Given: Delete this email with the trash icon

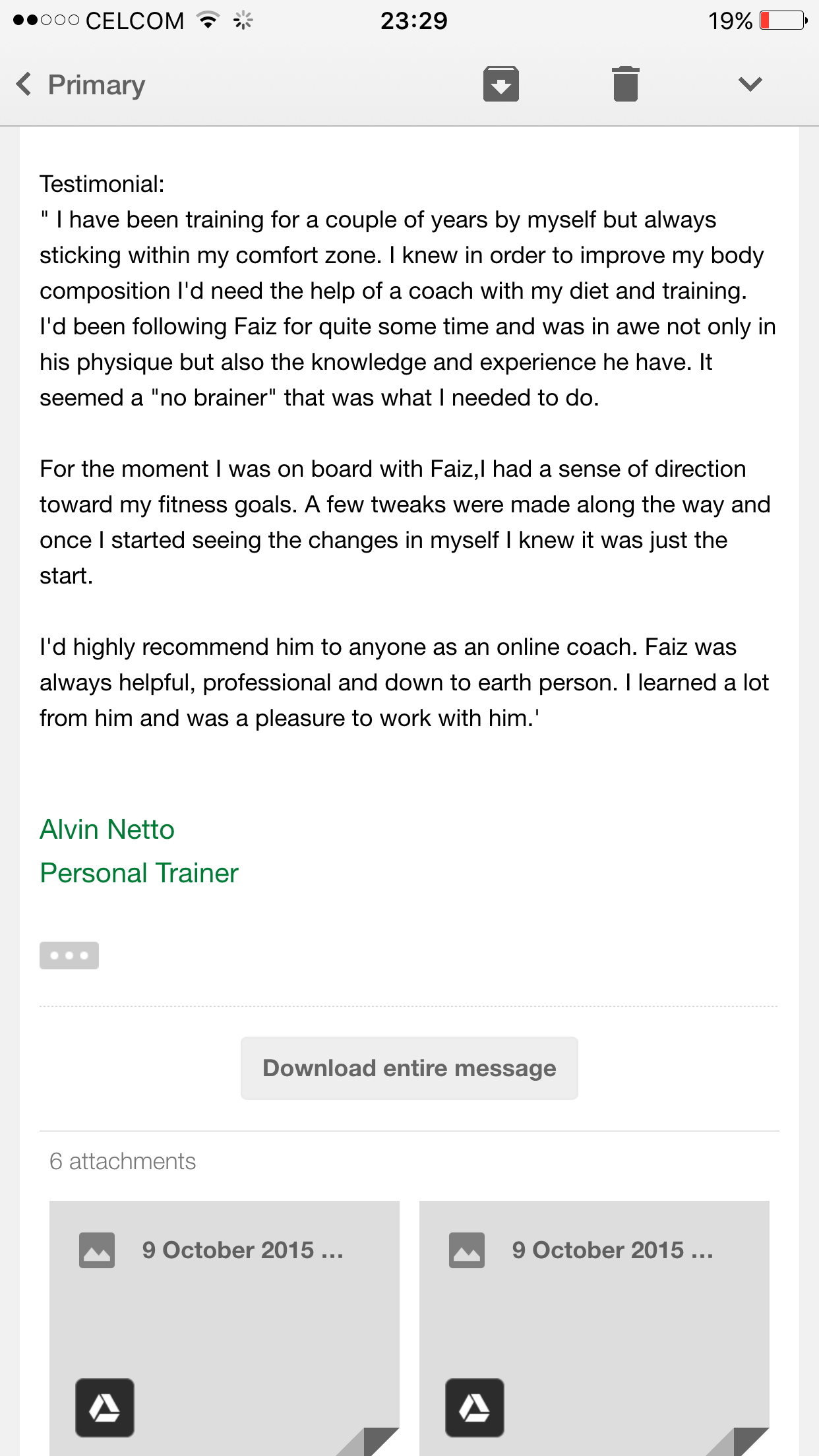Looking at the screenshot, I should point(625,84).
